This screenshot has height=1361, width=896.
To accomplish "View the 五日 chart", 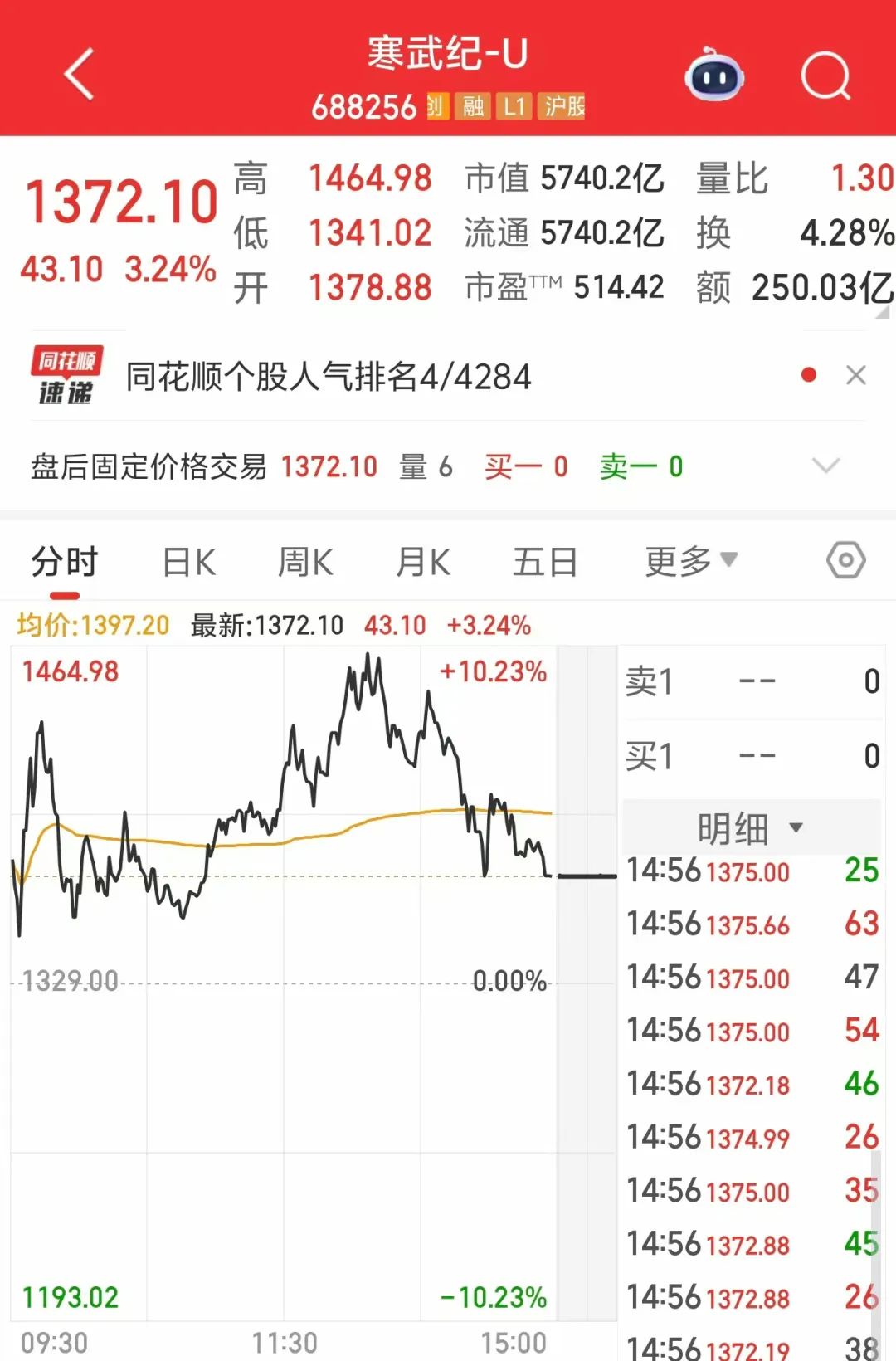I will tap(545, 563).
